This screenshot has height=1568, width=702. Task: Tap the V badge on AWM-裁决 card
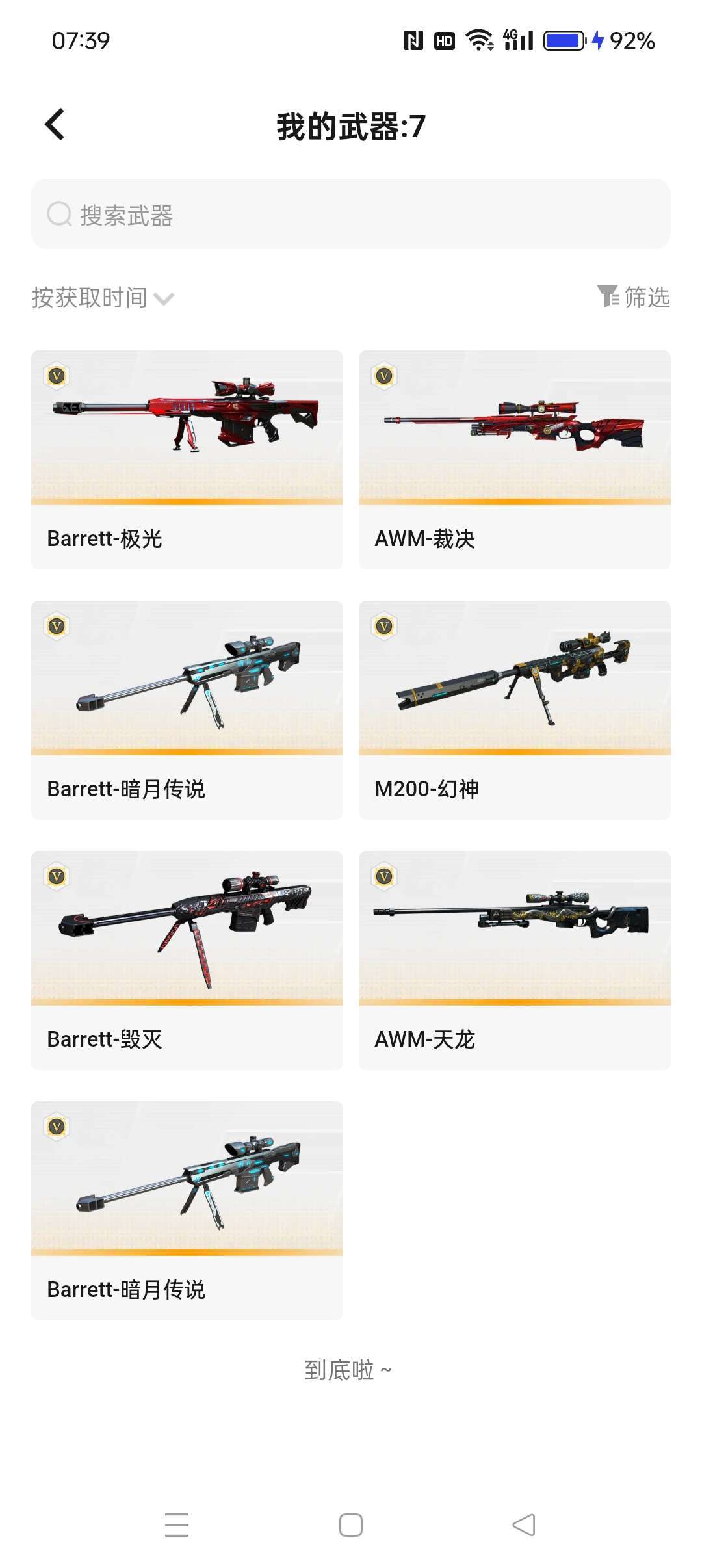point(385,374)
